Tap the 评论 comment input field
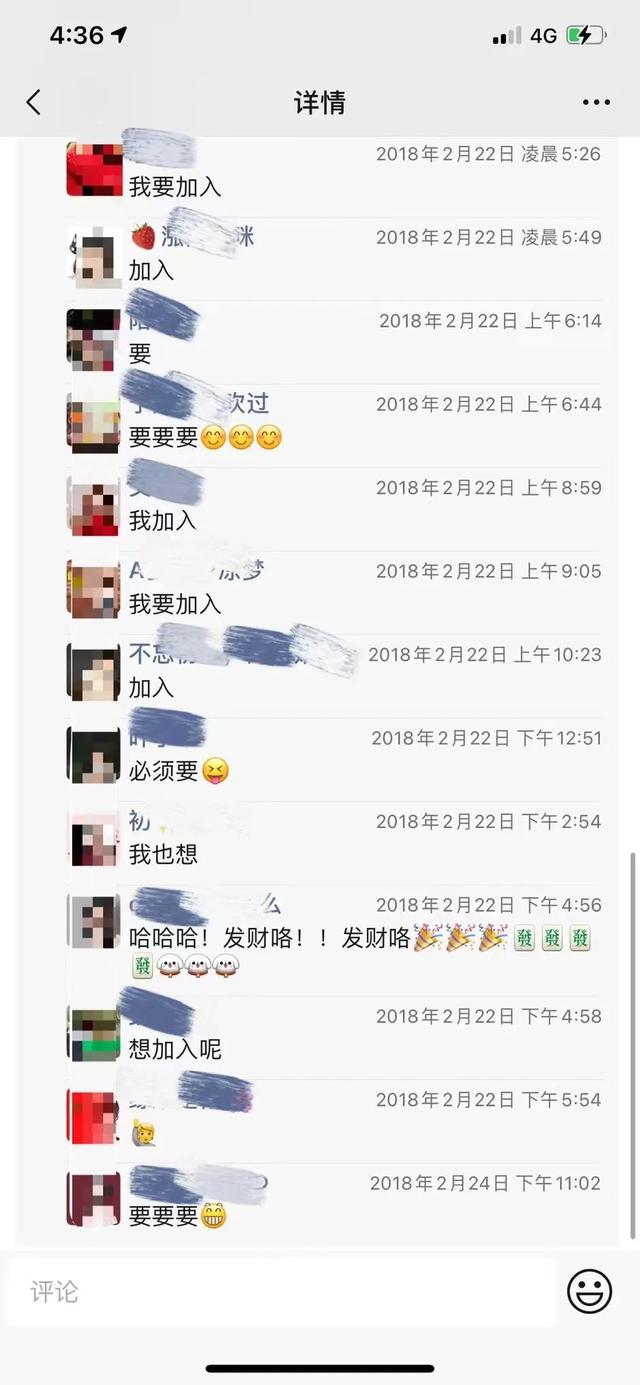640x1385 pixels. [x=280, y=1292]
